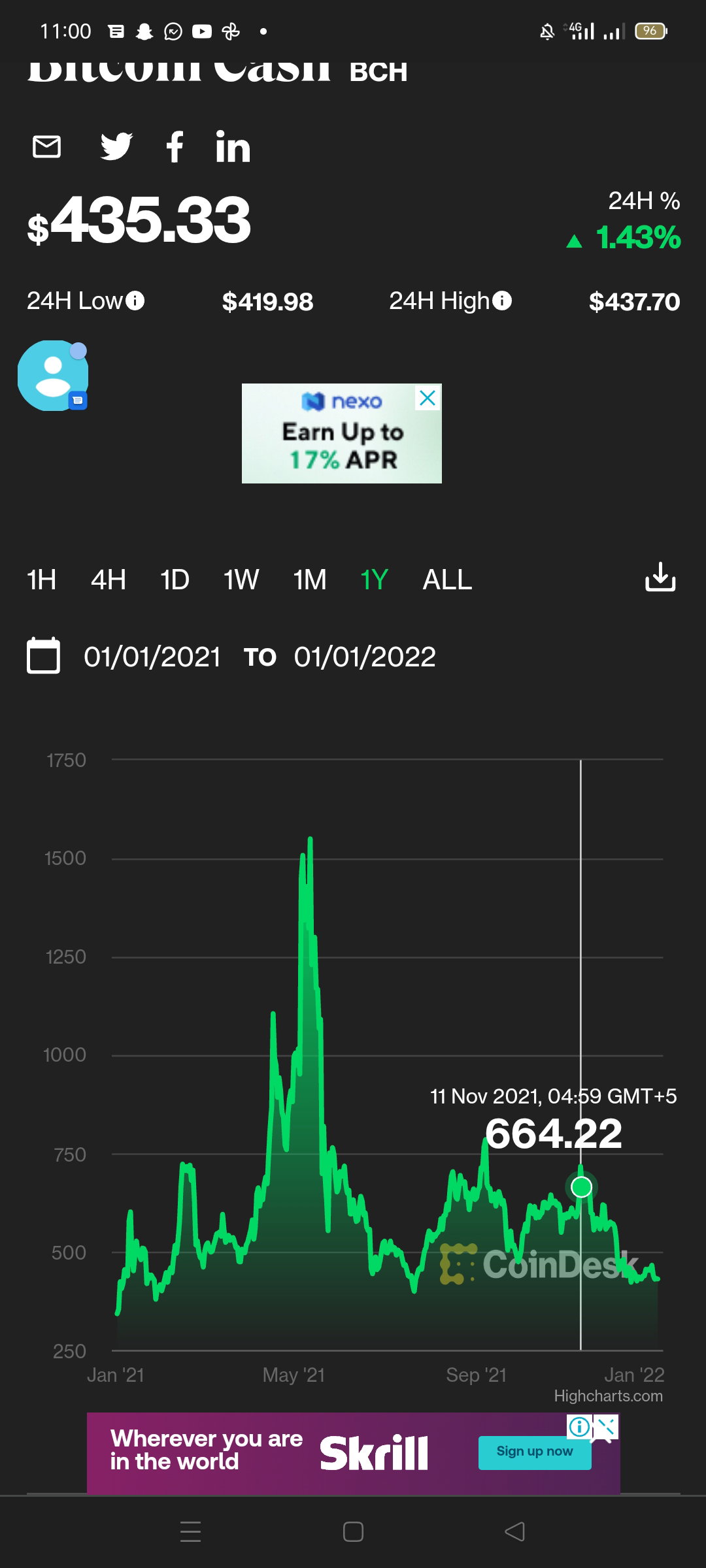Go back using system back button
Viewport: 706px width, 1568px height.
tap(515, 1531)
